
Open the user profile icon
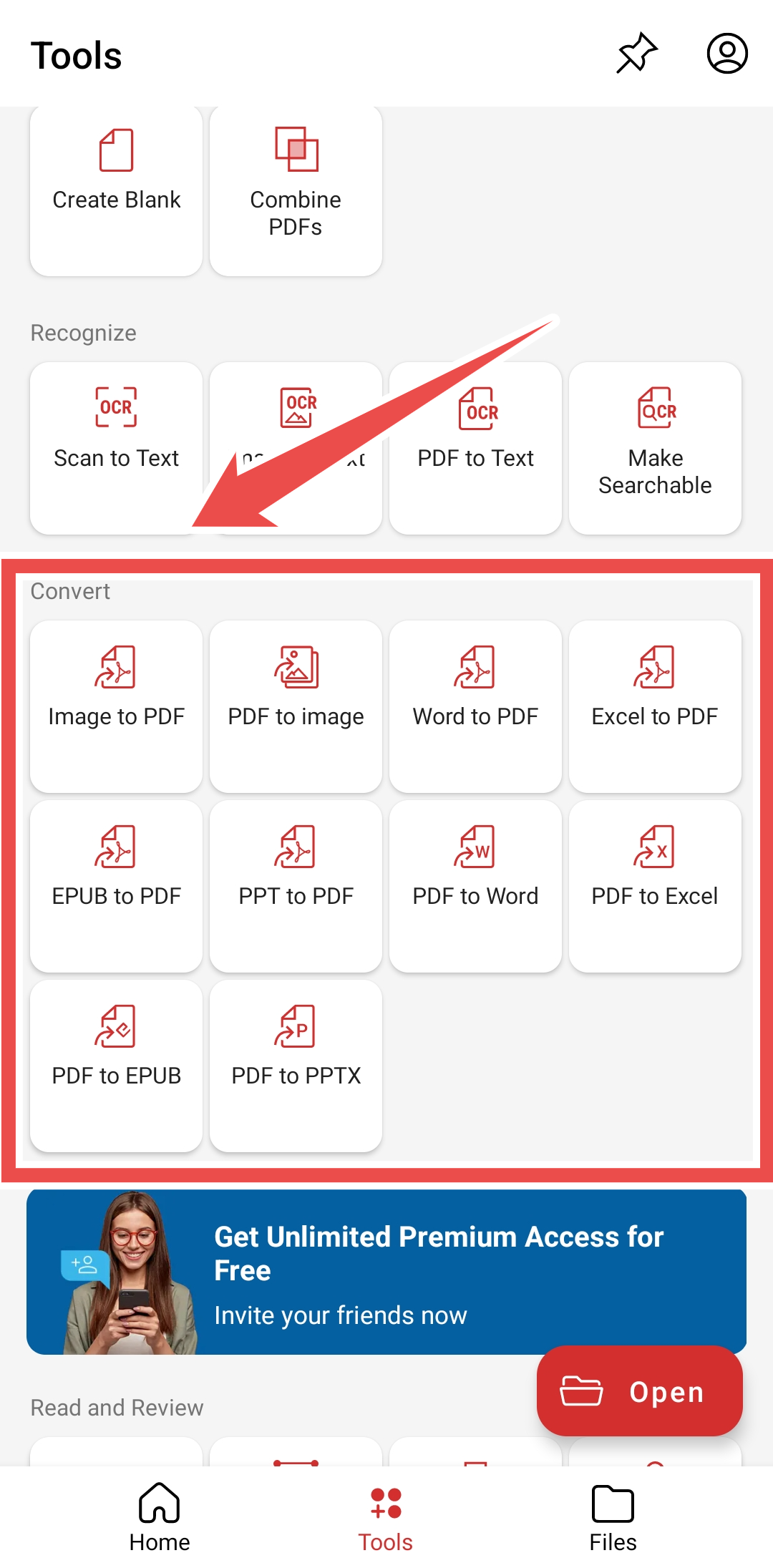(727, 54)
